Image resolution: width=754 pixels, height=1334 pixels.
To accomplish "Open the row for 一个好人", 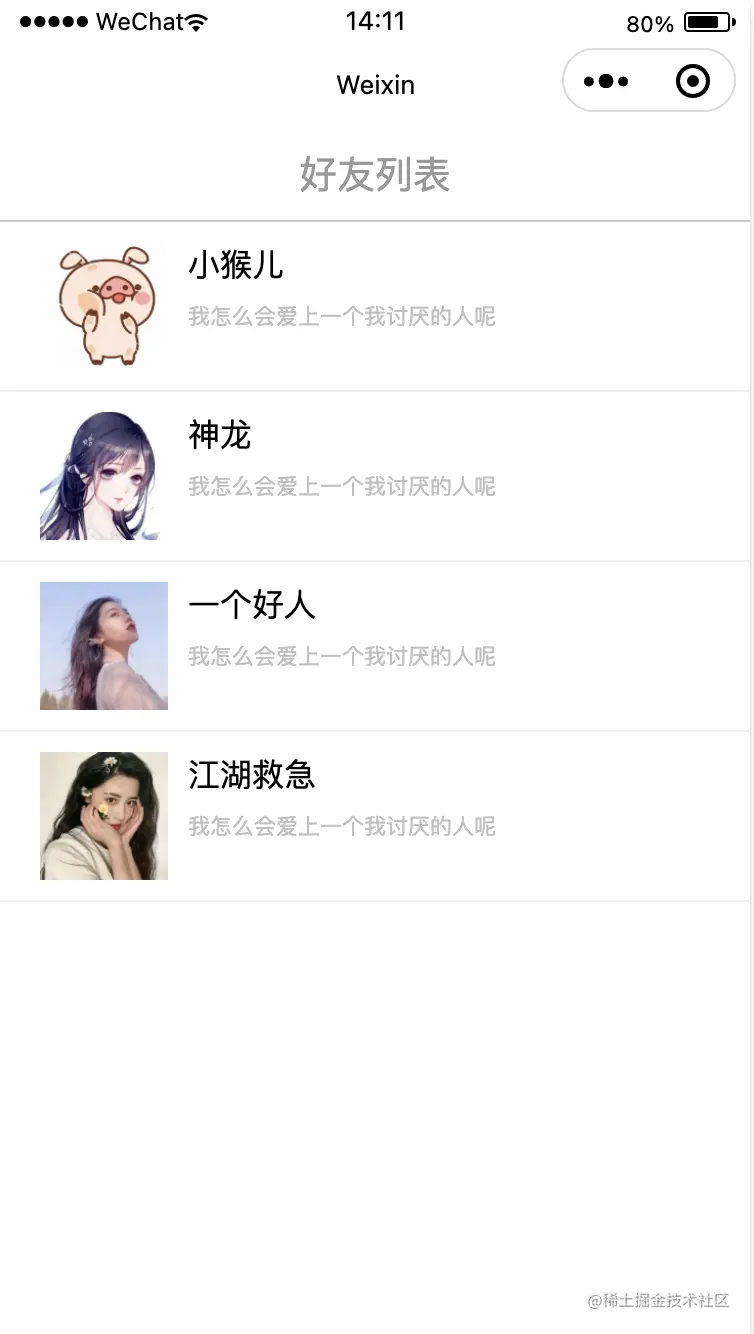I will 252,605.
